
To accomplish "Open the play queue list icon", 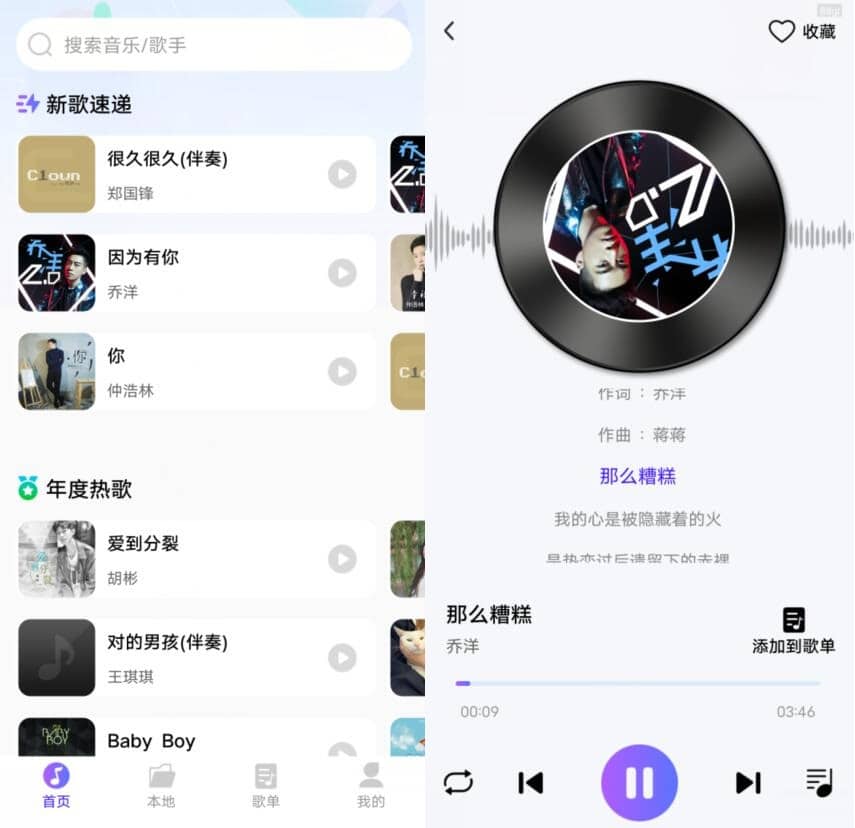I will tap(819, 782).
